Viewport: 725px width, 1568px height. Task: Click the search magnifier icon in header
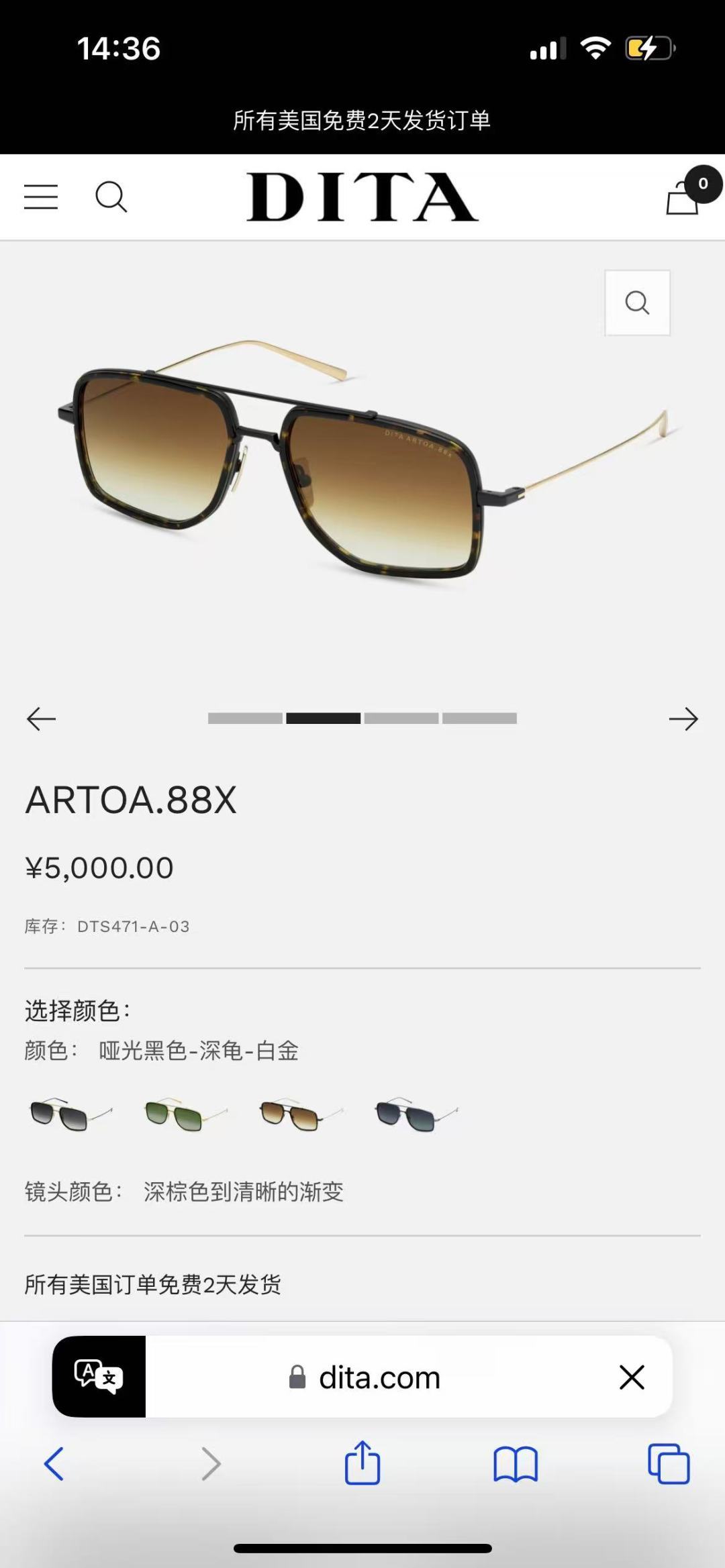[x=111, y=196]
